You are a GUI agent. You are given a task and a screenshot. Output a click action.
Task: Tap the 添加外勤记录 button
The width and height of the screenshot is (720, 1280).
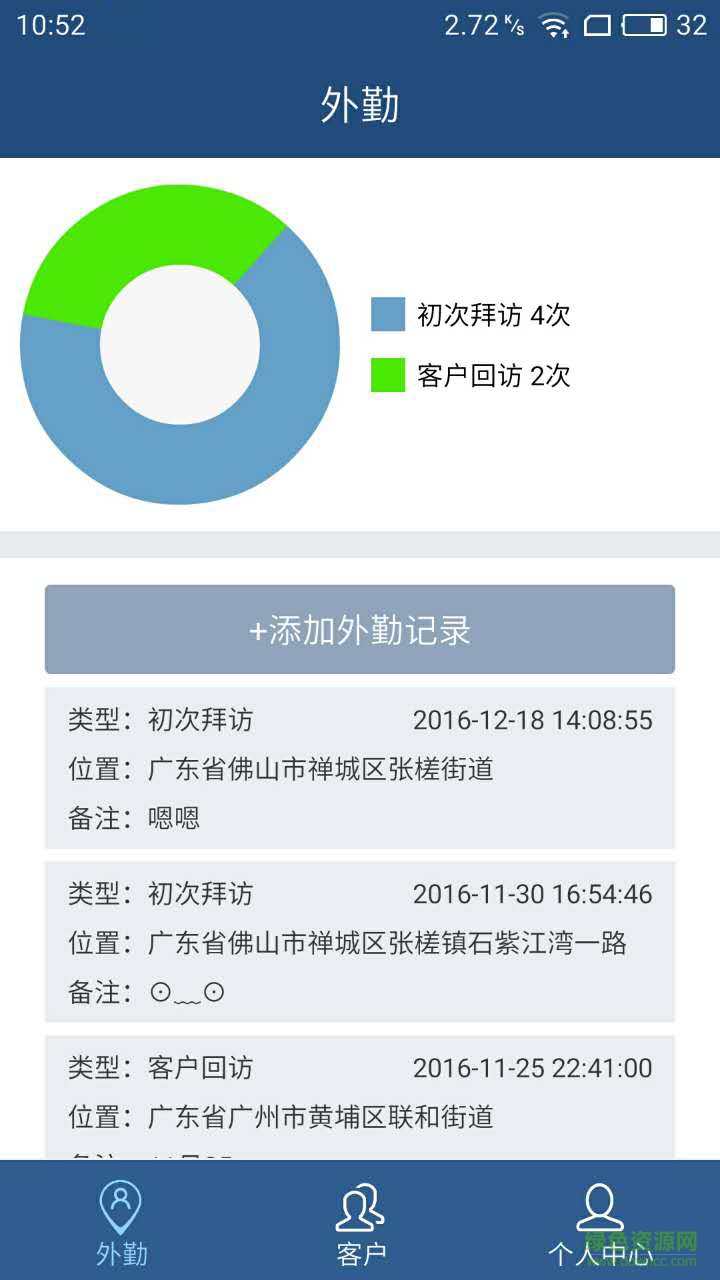(x=360, y=630)
